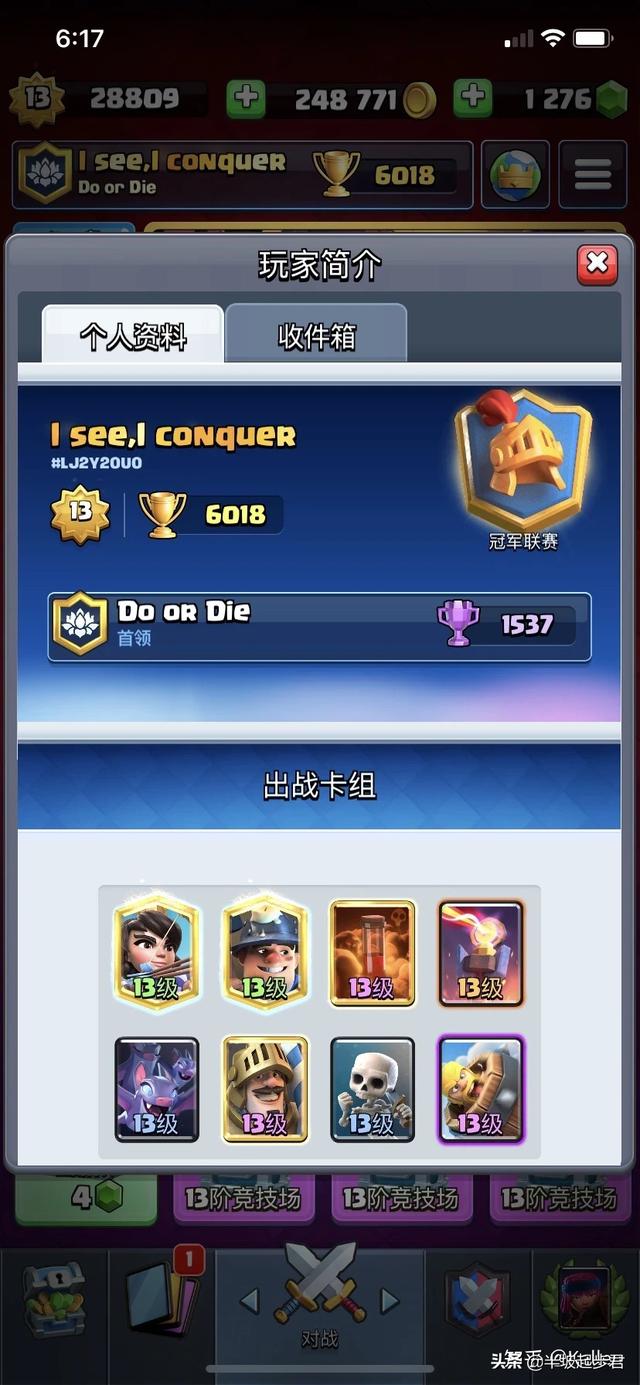Tap the Bats card

(x=157, y=1089)
